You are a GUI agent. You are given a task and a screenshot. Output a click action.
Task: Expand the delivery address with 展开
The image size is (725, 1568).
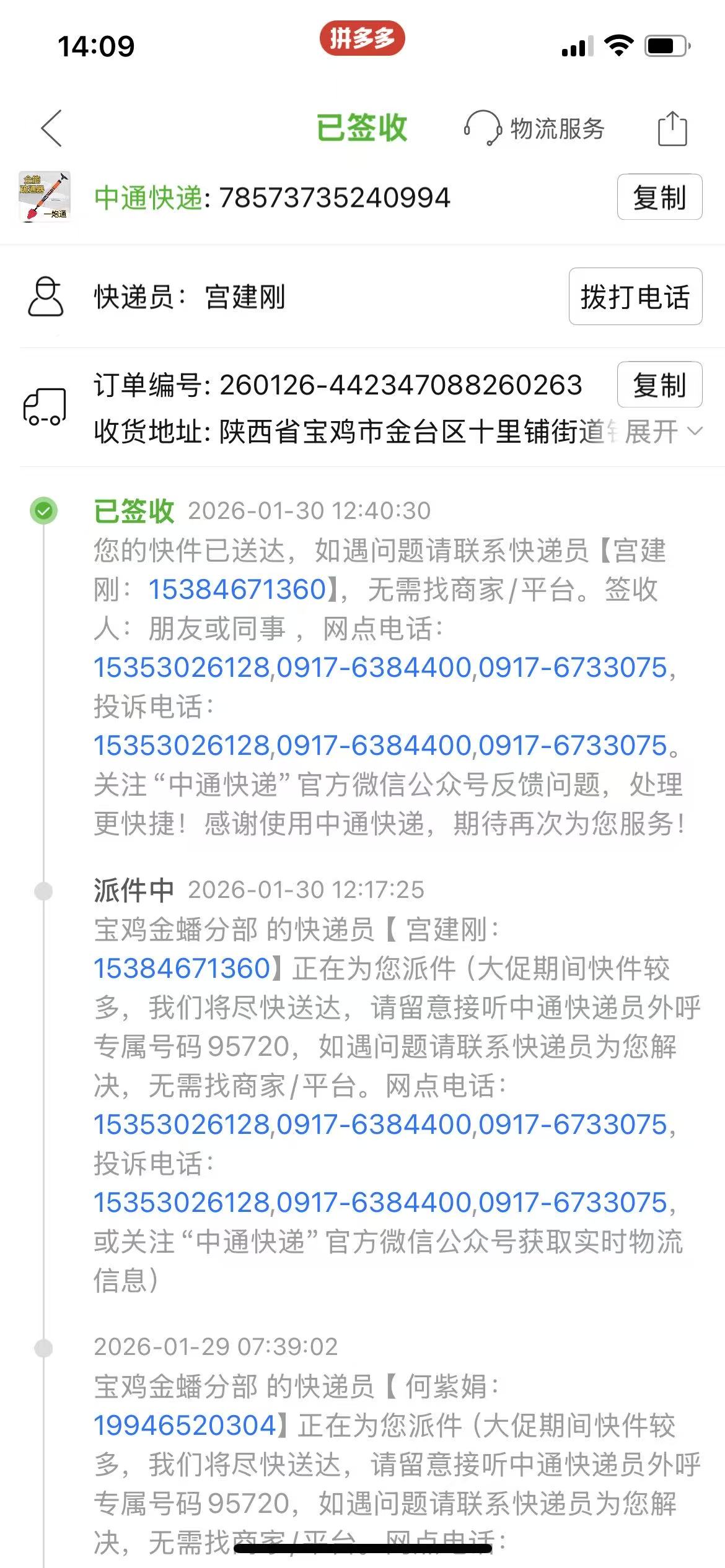662,432
